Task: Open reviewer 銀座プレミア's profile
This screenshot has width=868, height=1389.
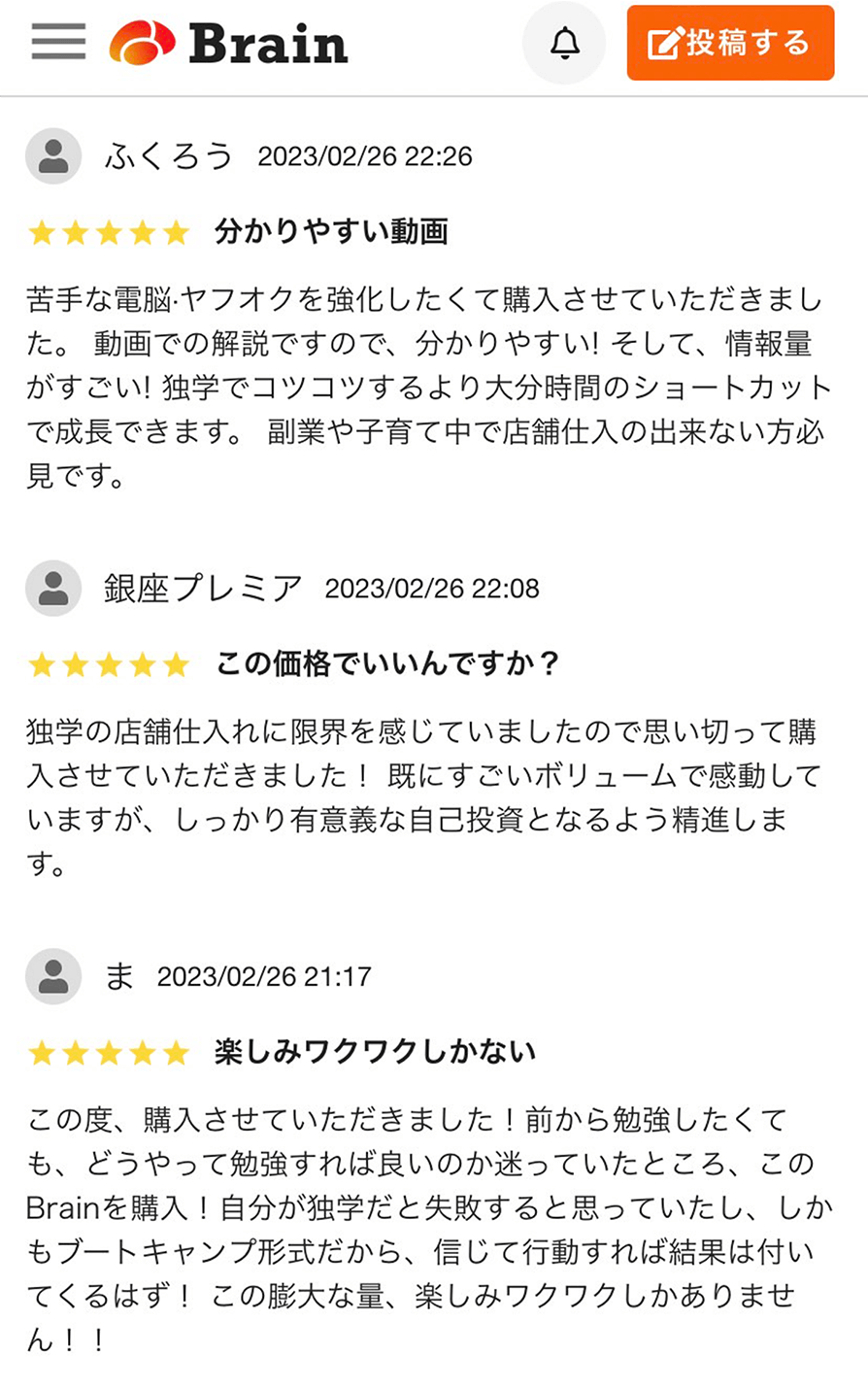Action: 203,588
